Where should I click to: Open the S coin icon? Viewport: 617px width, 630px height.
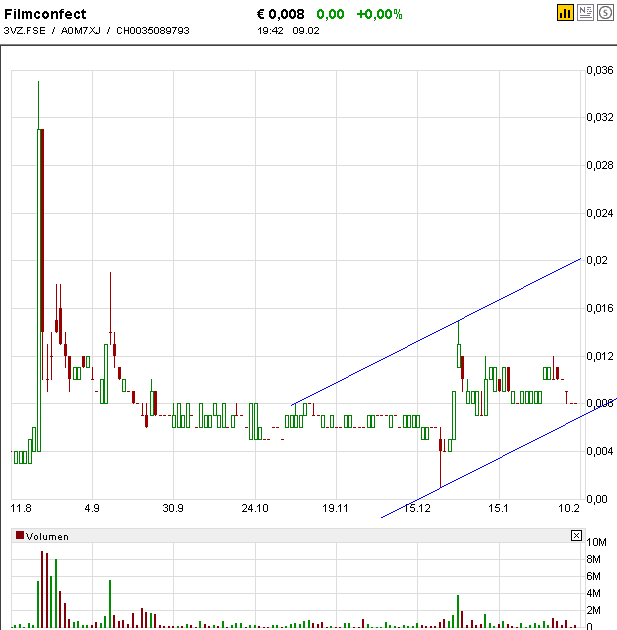click(x=604, y=13)
